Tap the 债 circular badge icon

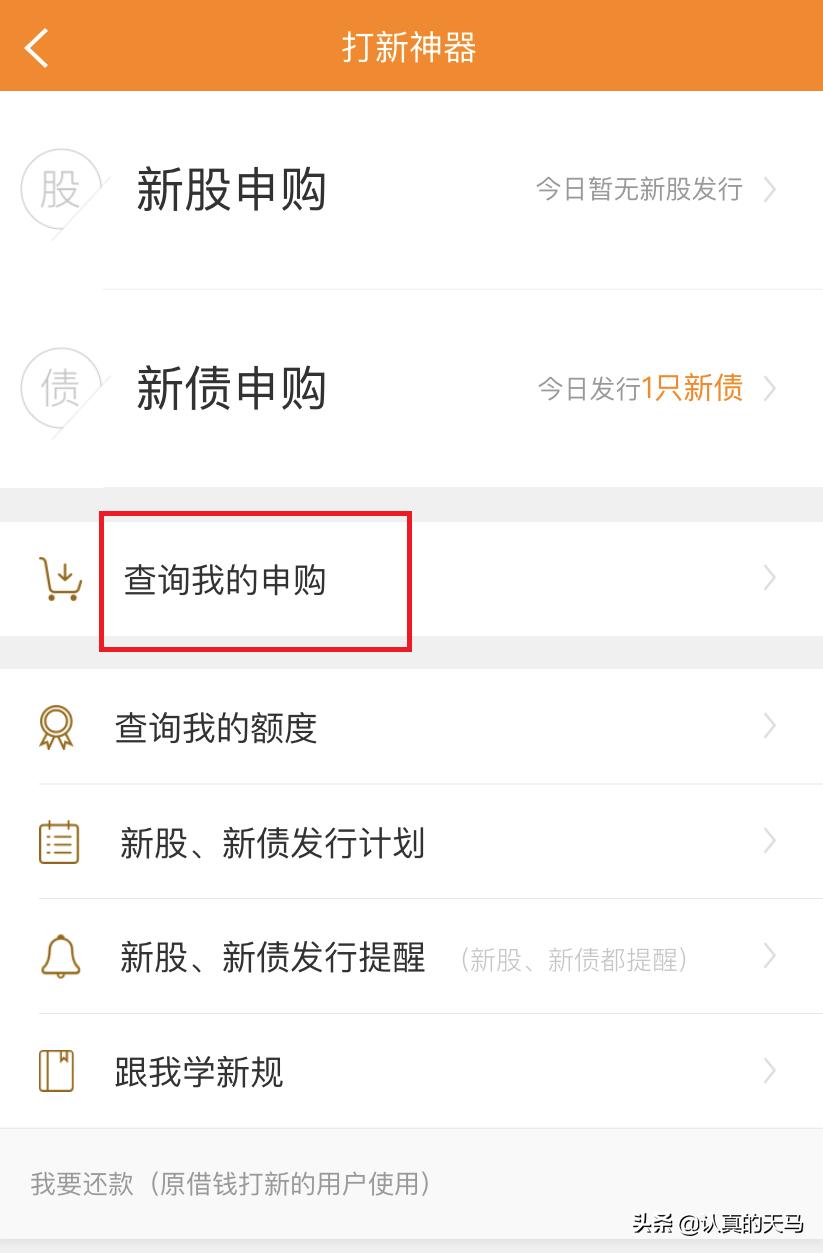[58, 388]
